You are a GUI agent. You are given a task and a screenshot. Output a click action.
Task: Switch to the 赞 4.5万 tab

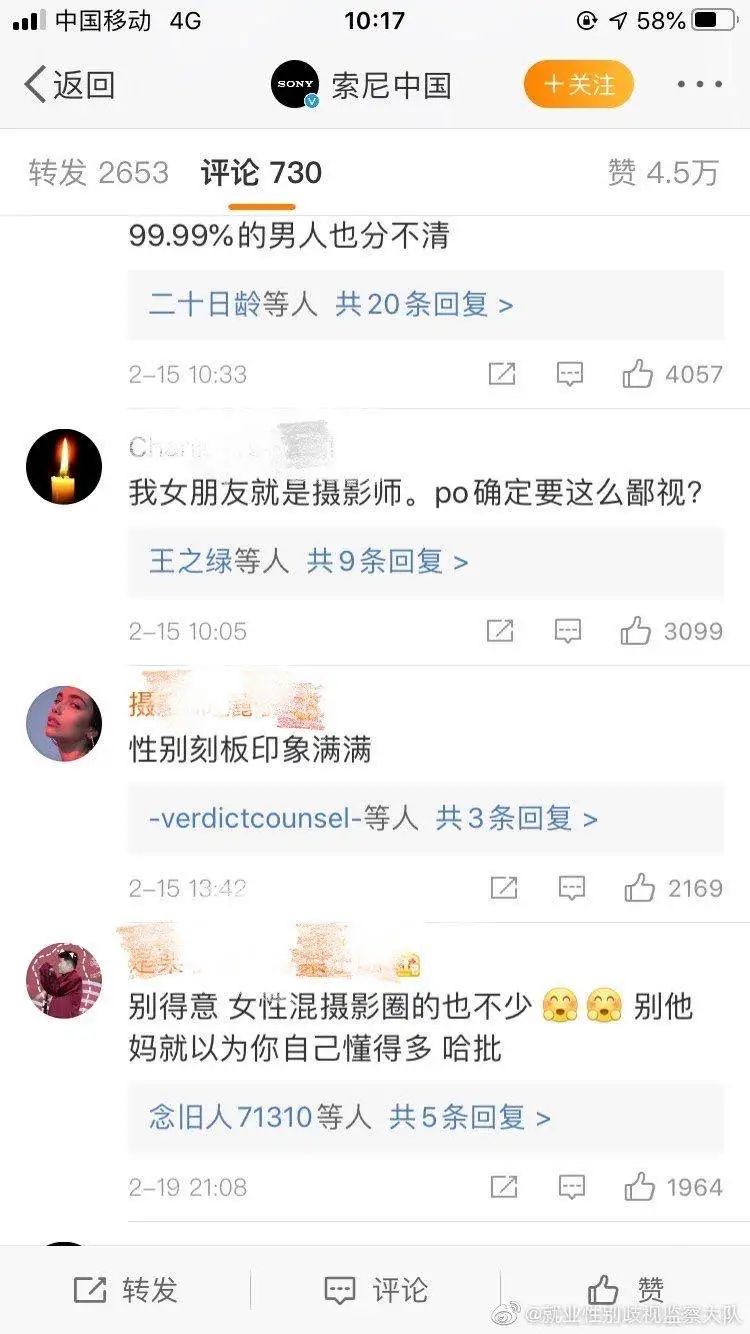[663, 173]
